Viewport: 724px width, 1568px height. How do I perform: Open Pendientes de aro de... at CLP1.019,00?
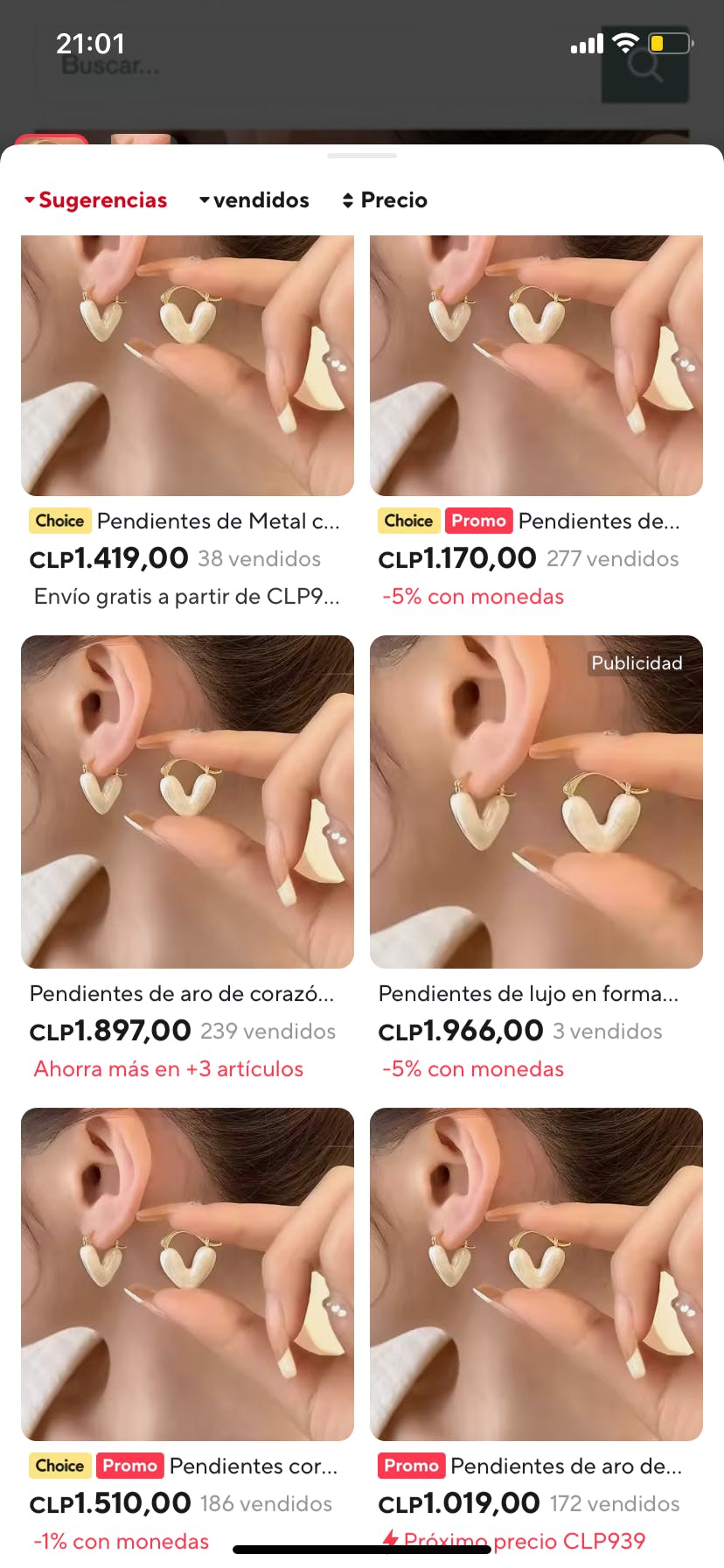click(536, 1274)
